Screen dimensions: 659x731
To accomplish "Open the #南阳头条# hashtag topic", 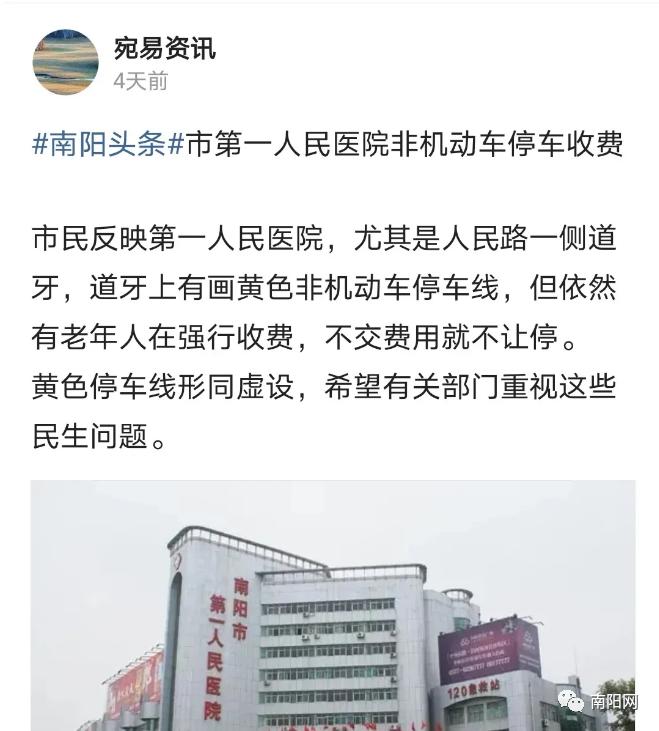I will [x=108, y=144].
